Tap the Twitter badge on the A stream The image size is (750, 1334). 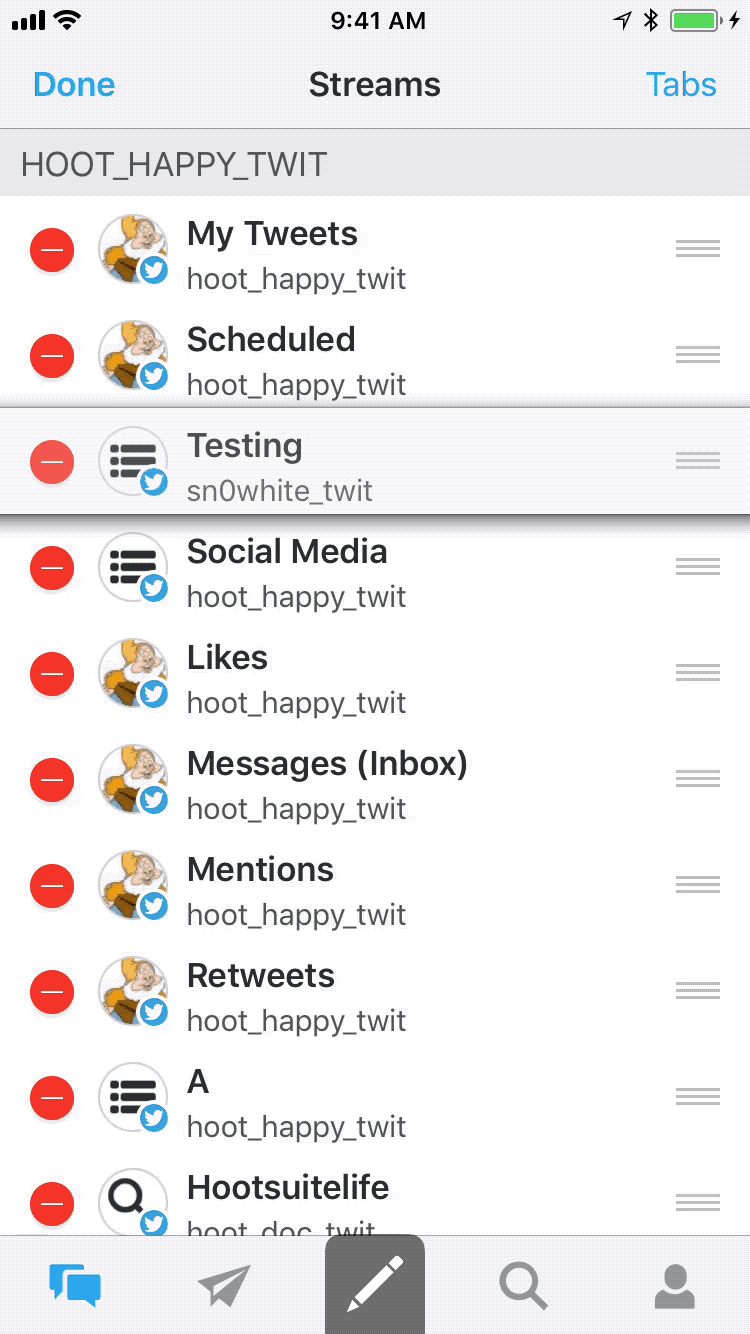pyautogui.click(x=153, y=1118)
